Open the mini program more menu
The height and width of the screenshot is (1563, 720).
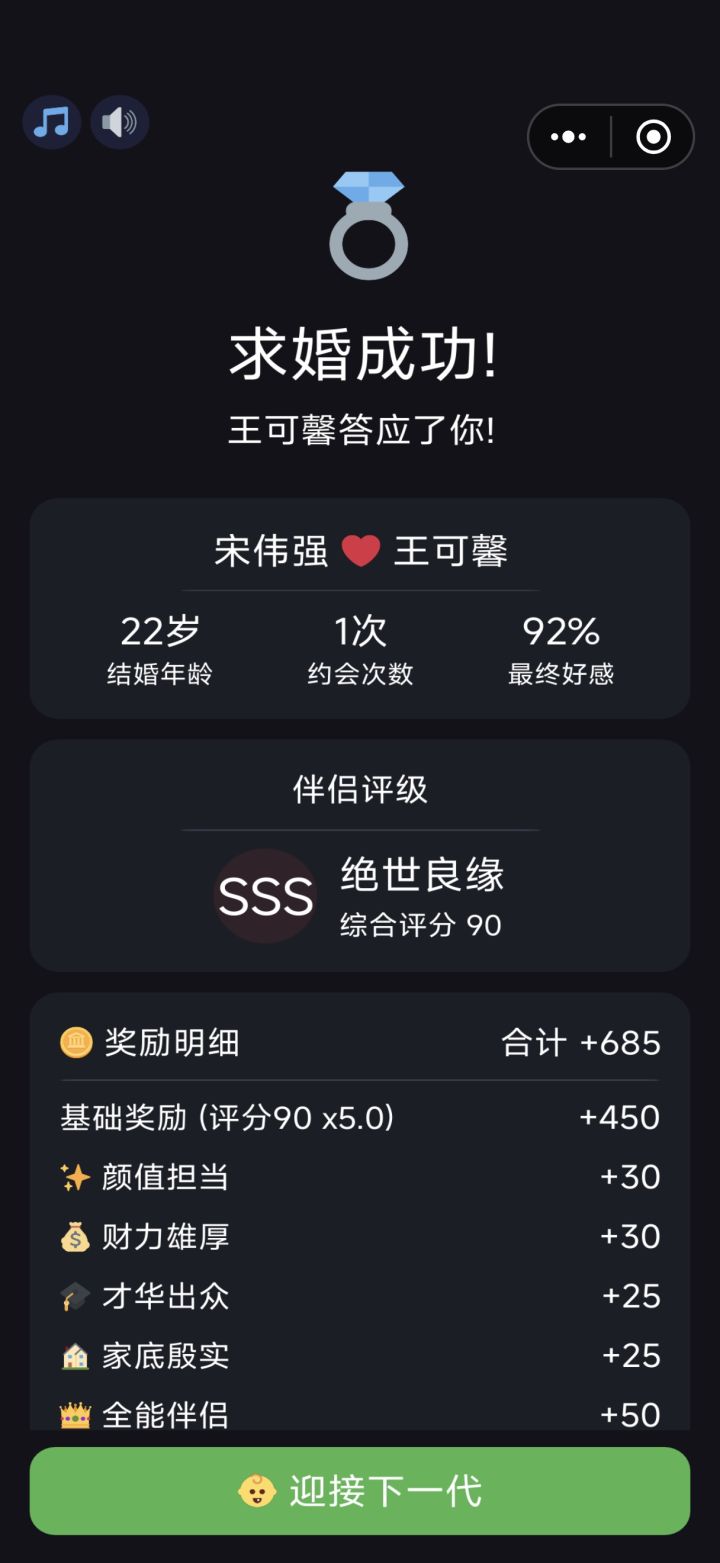coord(569,137)
